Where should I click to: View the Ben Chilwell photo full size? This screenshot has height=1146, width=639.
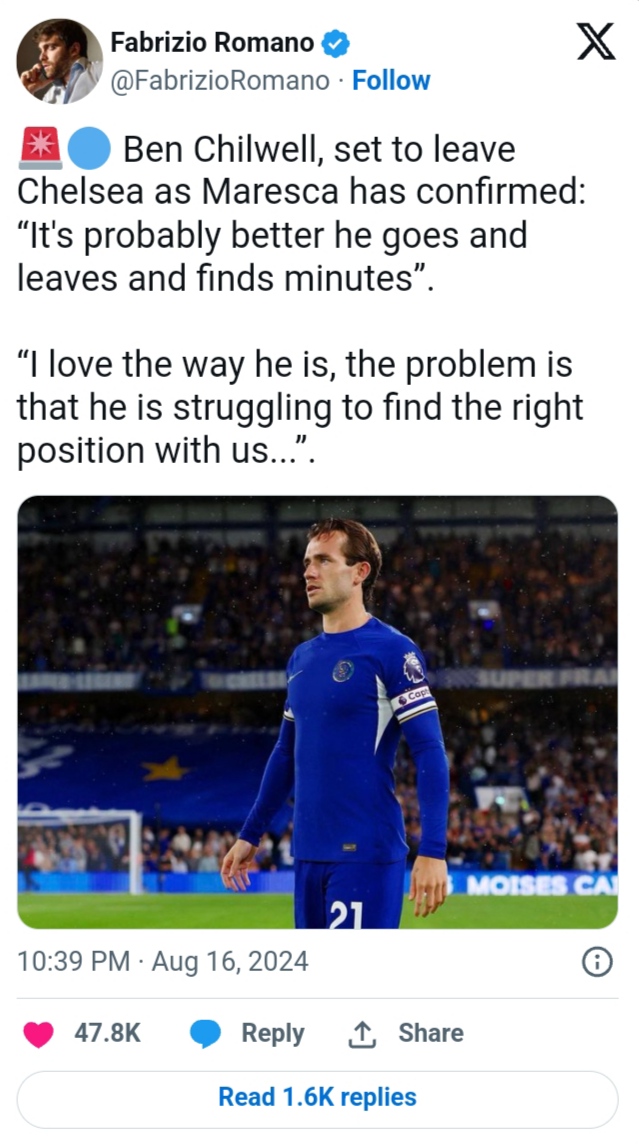click(318, 711)
